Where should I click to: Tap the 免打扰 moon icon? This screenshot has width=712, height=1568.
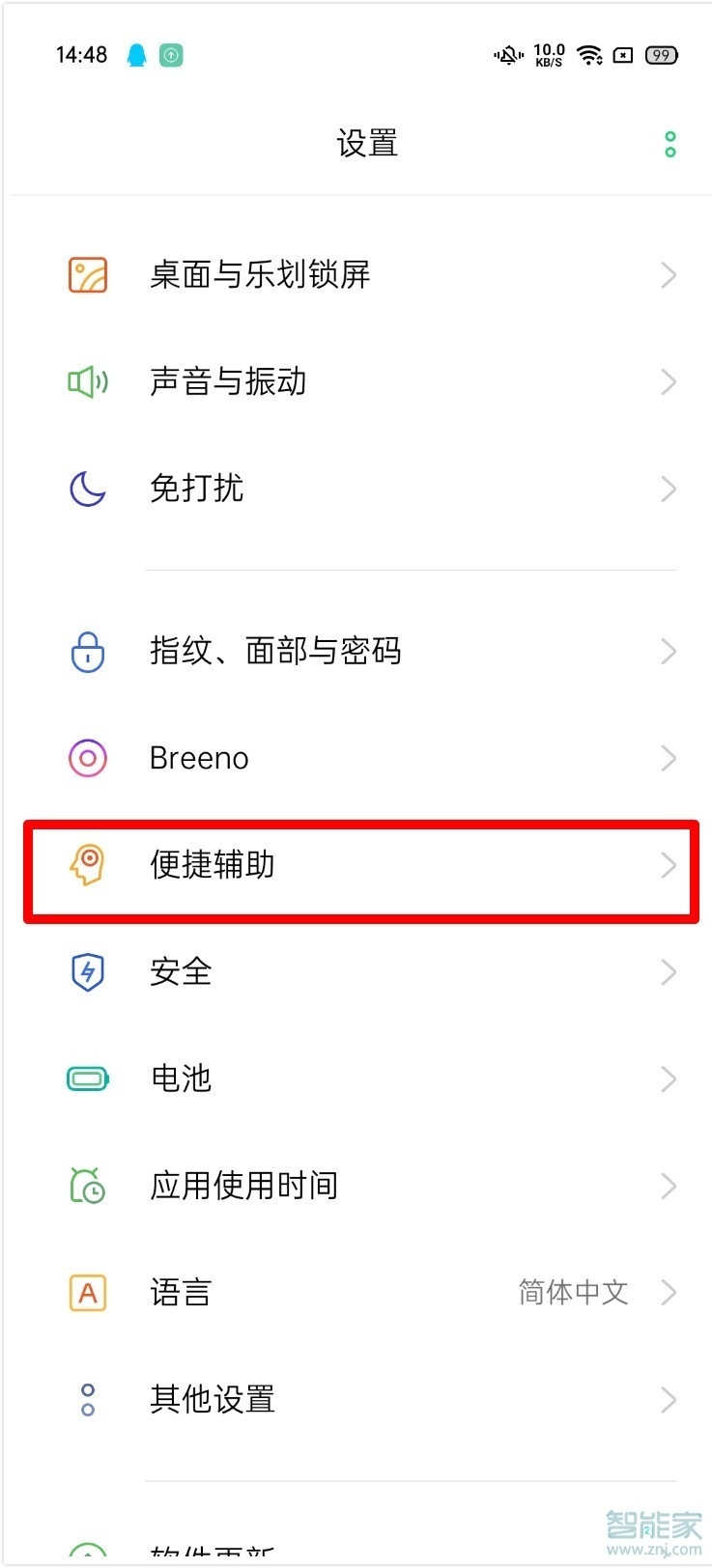tap(87, 489)
